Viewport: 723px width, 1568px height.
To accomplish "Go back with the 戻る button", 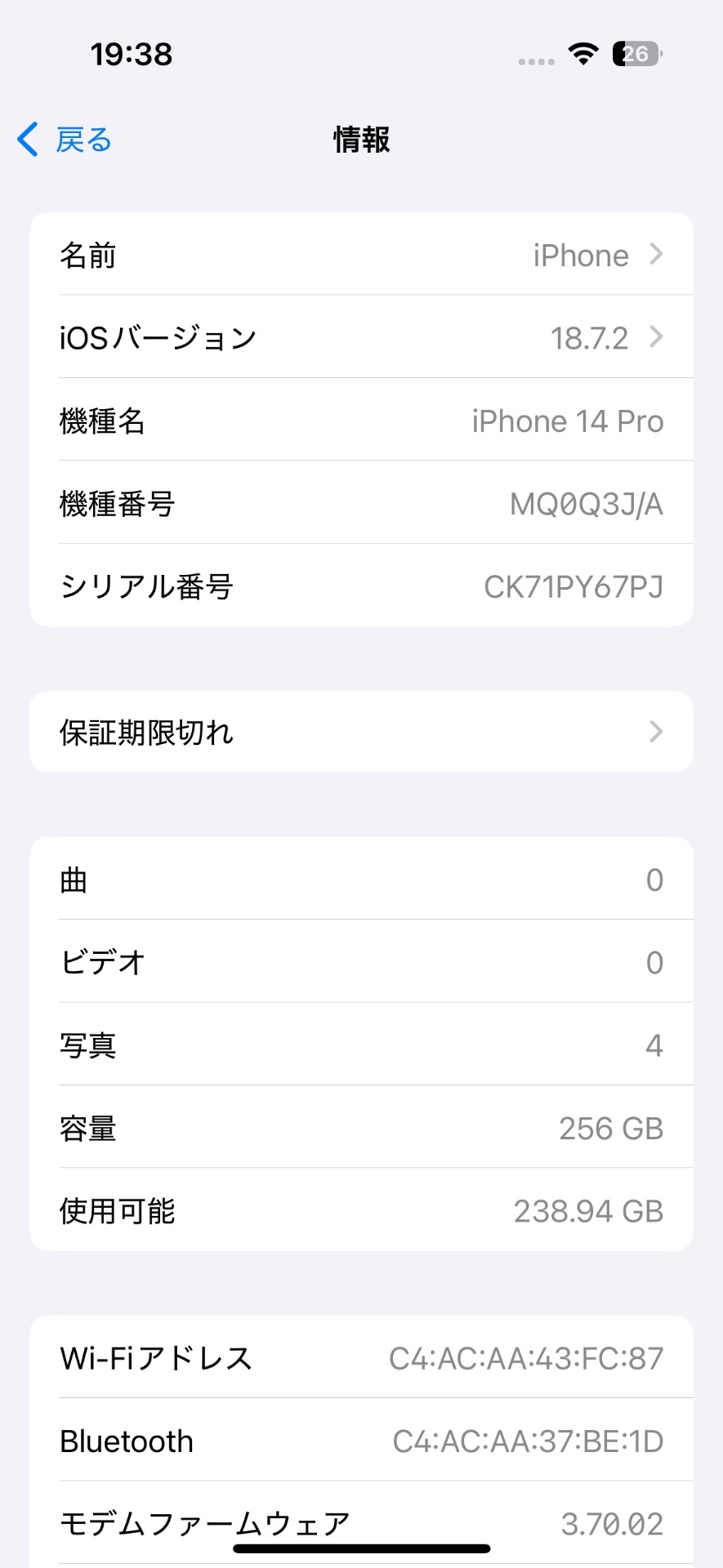I will point(65,140).
